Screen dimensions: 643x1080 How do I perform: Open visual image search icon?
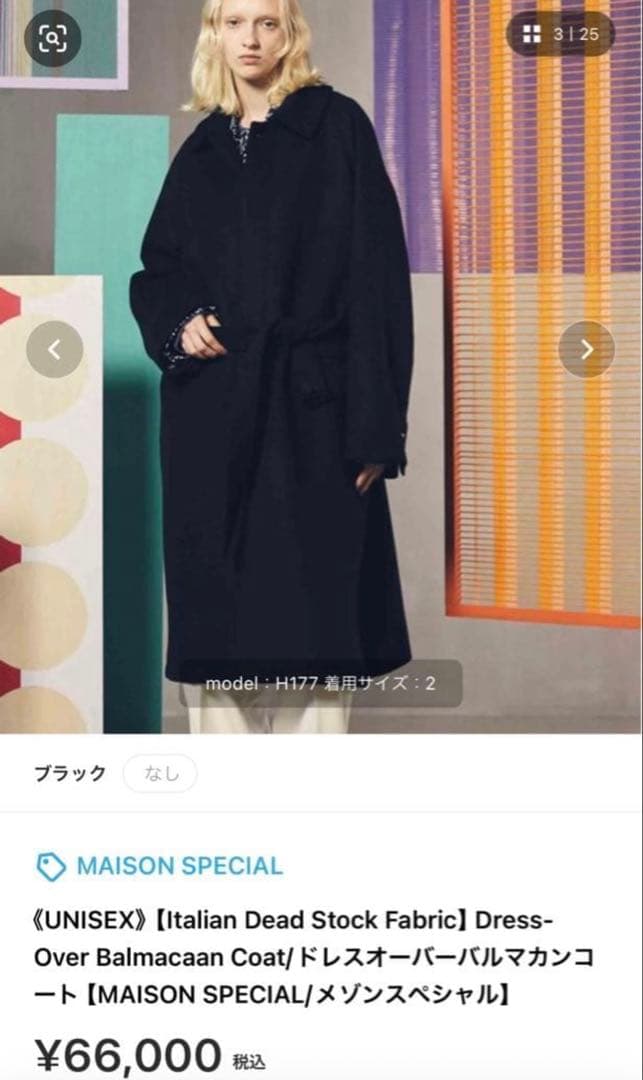click(52, 39)
